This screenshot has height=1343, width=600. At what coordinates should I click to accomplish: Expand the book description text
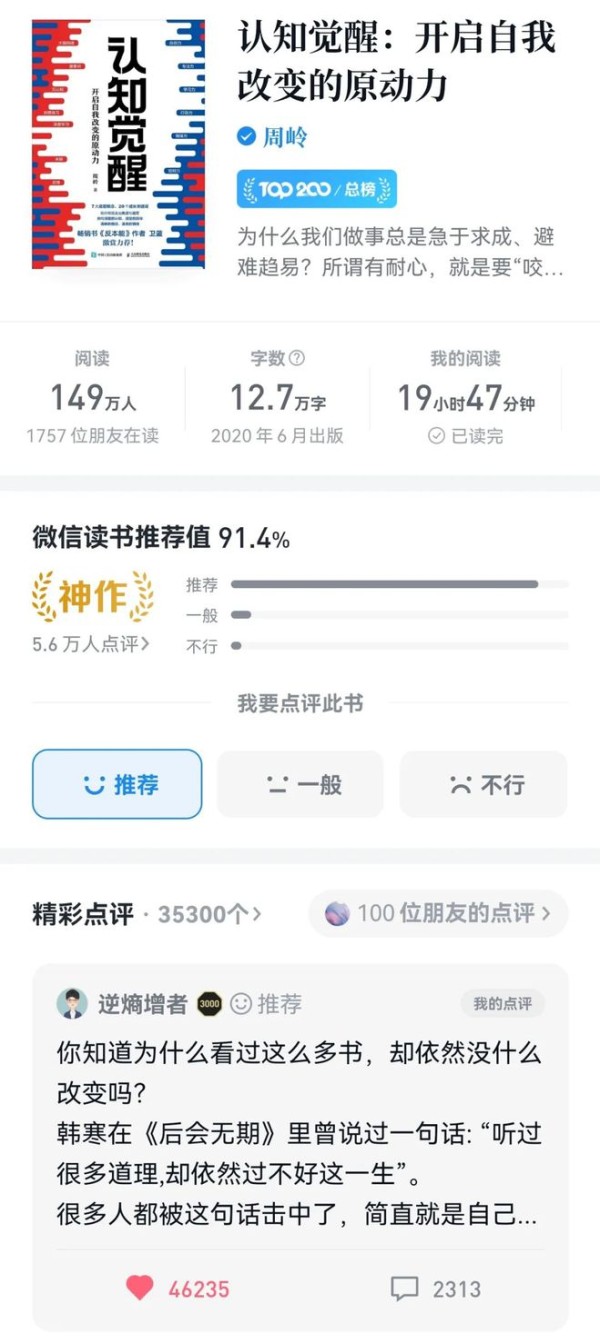(401, 253)
